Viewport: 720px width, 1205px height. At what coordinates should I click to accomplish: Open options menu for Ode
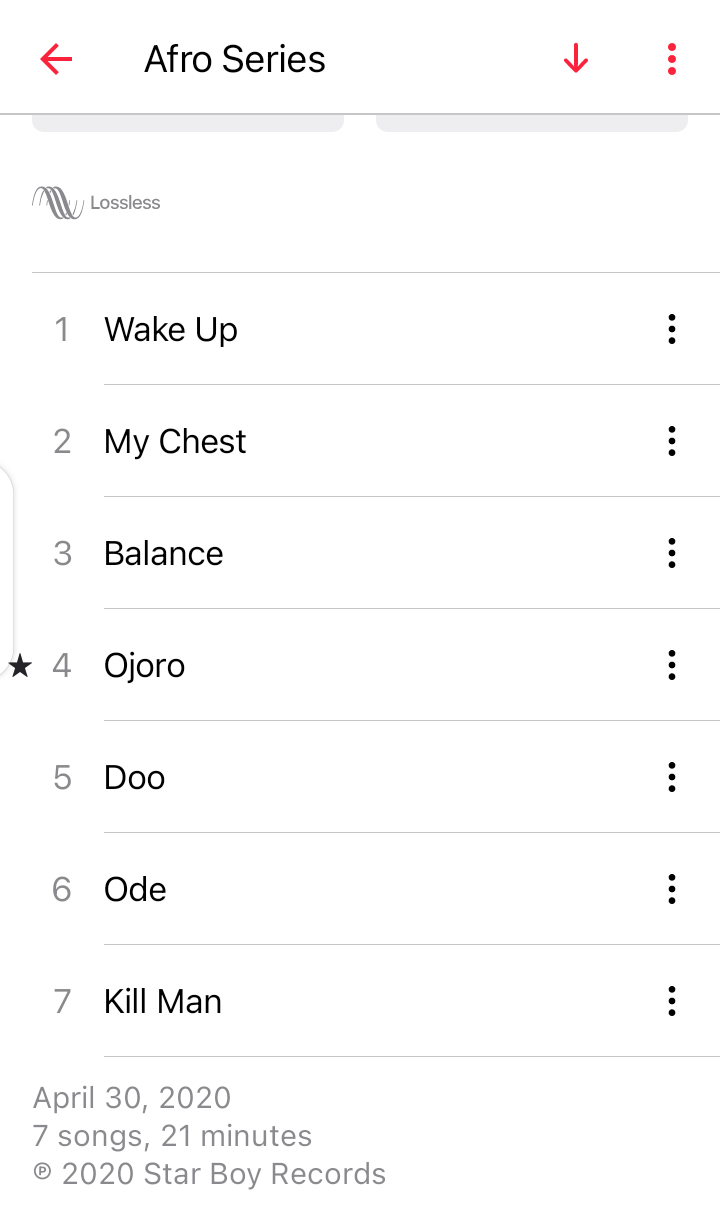671,889
